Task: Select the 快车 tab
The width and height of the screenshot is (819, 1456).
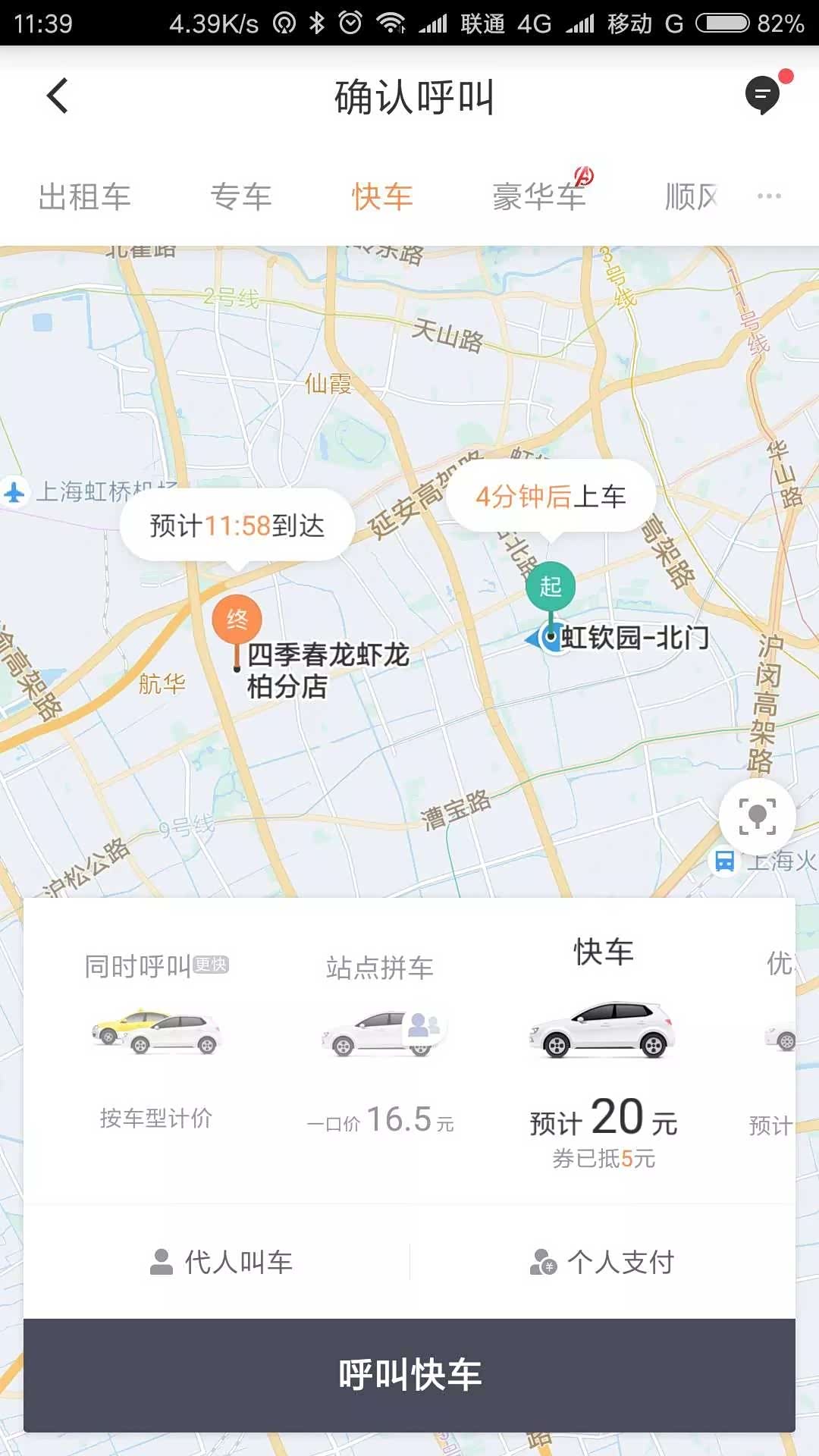Action: [x=382, y=197]
